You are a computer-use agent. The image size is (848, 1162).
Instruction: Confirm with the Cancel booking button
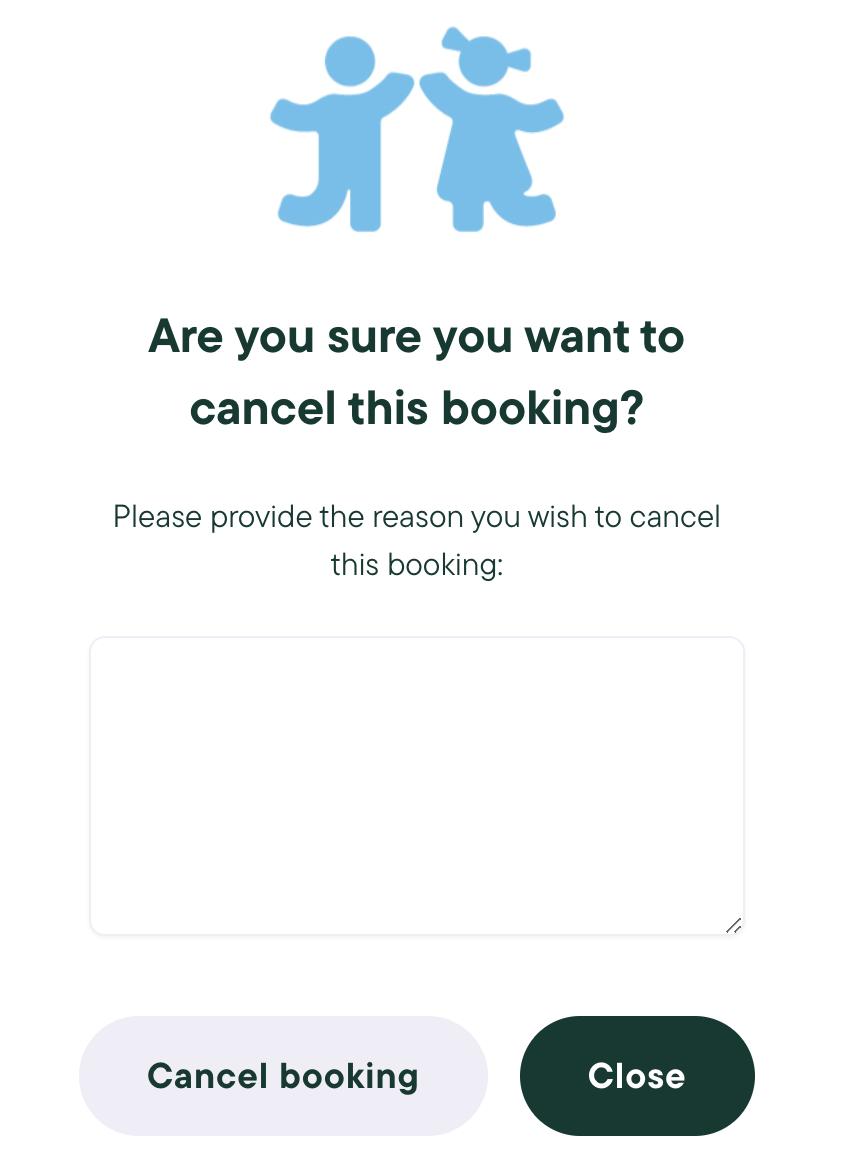pos(283,1076)
